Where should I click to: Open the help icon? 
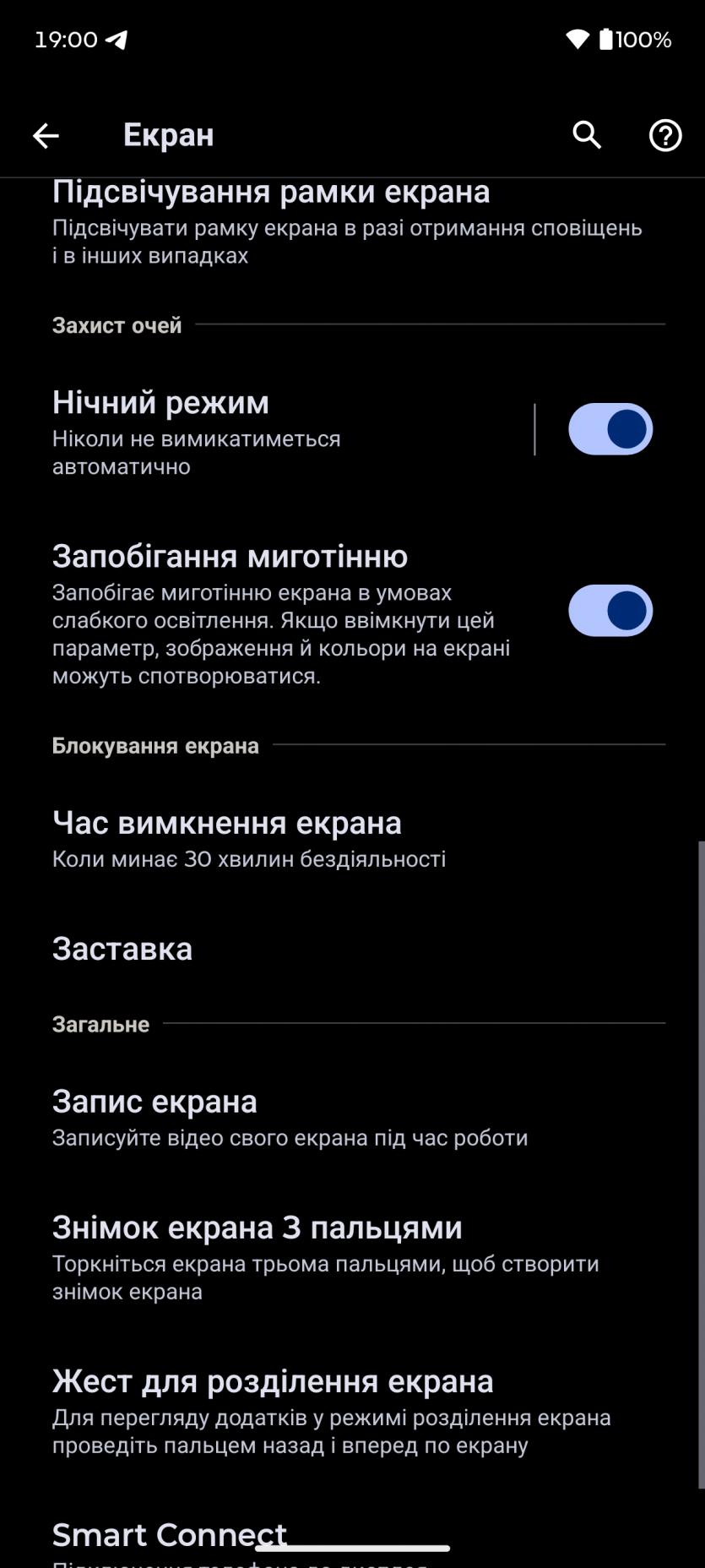pos(665,135)
